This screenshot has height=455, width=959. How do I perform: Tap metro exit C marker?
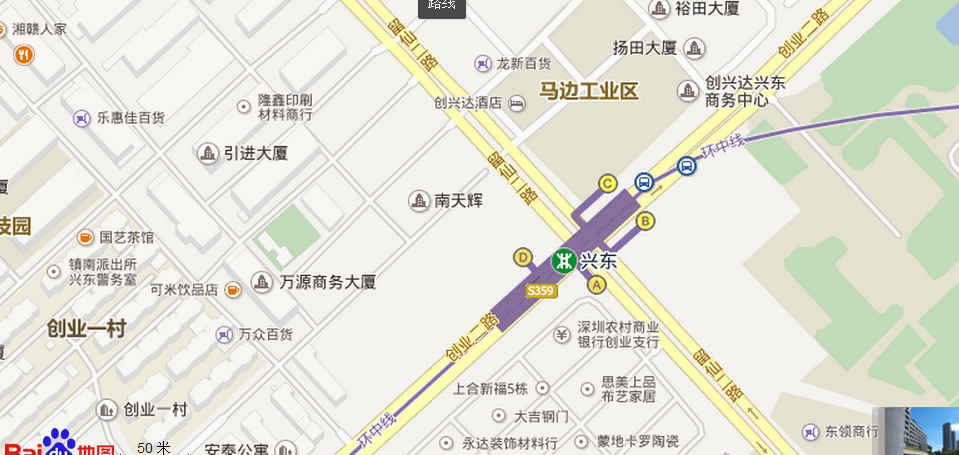[x=607, y=183]
